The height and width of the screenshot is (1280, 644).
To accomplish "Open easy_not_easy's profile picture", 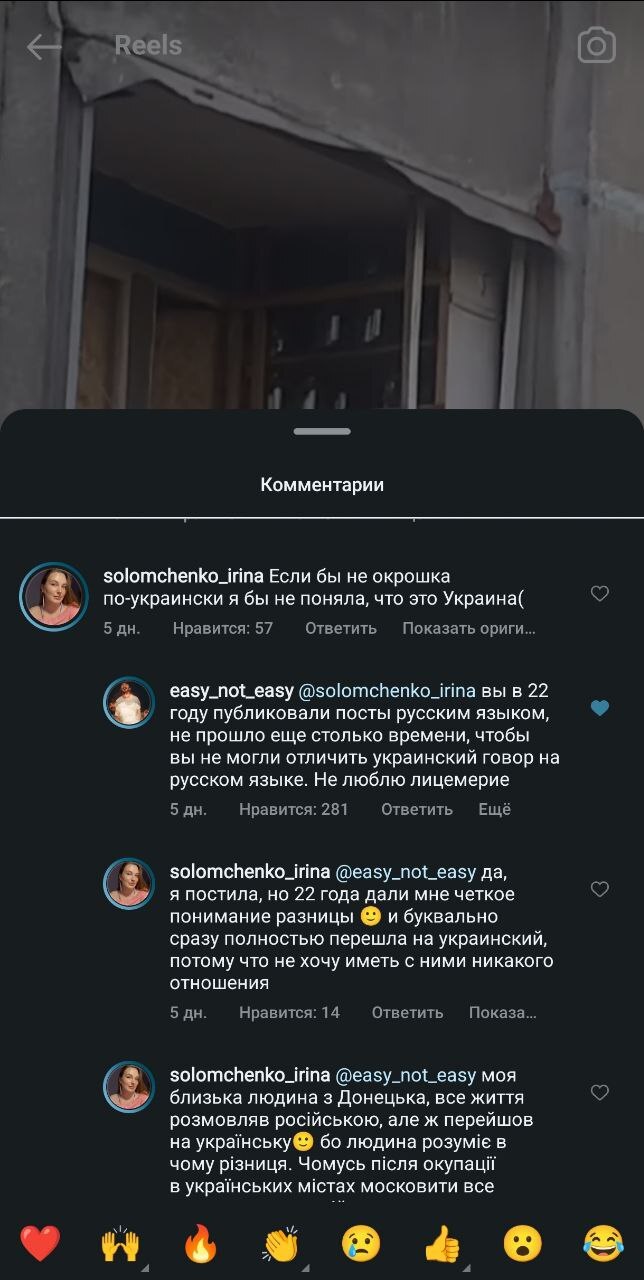I will click(x=129, y=703).
